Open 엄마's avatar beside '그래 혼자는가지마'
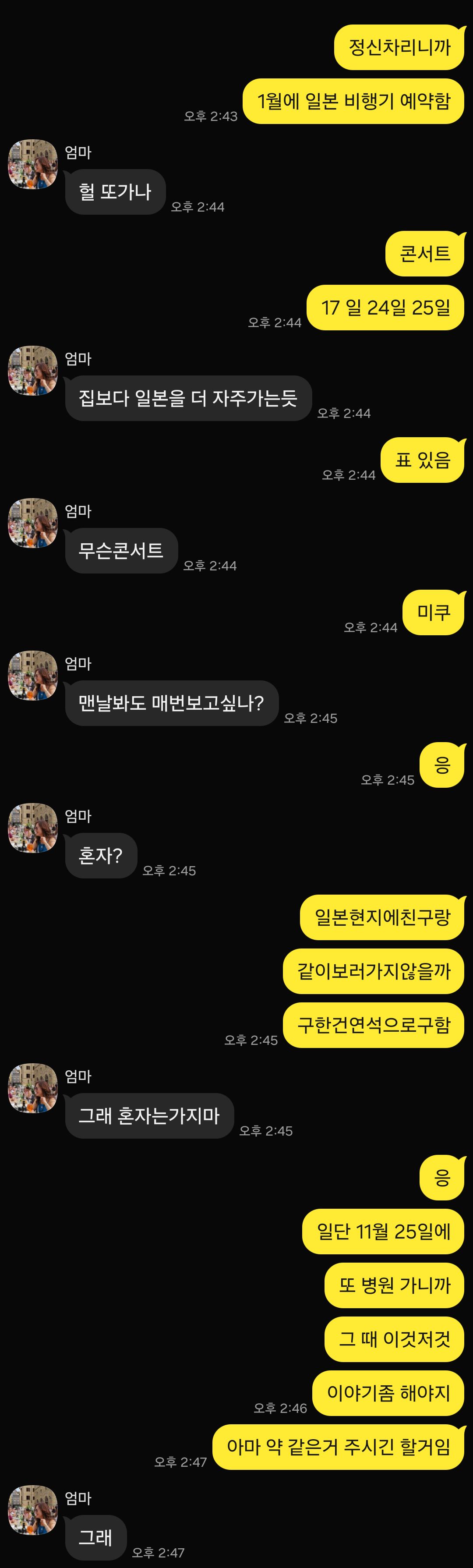 (32, 1088)
